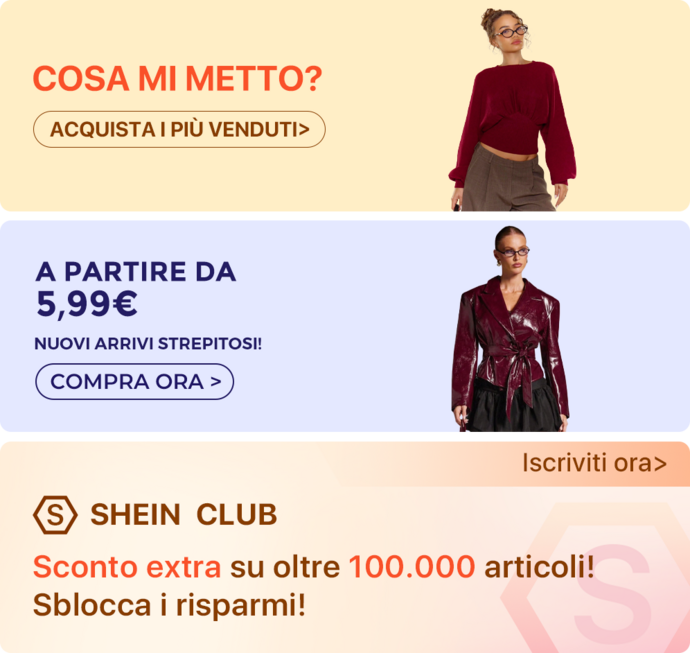
Task: Open the Iscriviti ora link for SHEIN Club
Action: pyautogui.click(x=594, y=463)
